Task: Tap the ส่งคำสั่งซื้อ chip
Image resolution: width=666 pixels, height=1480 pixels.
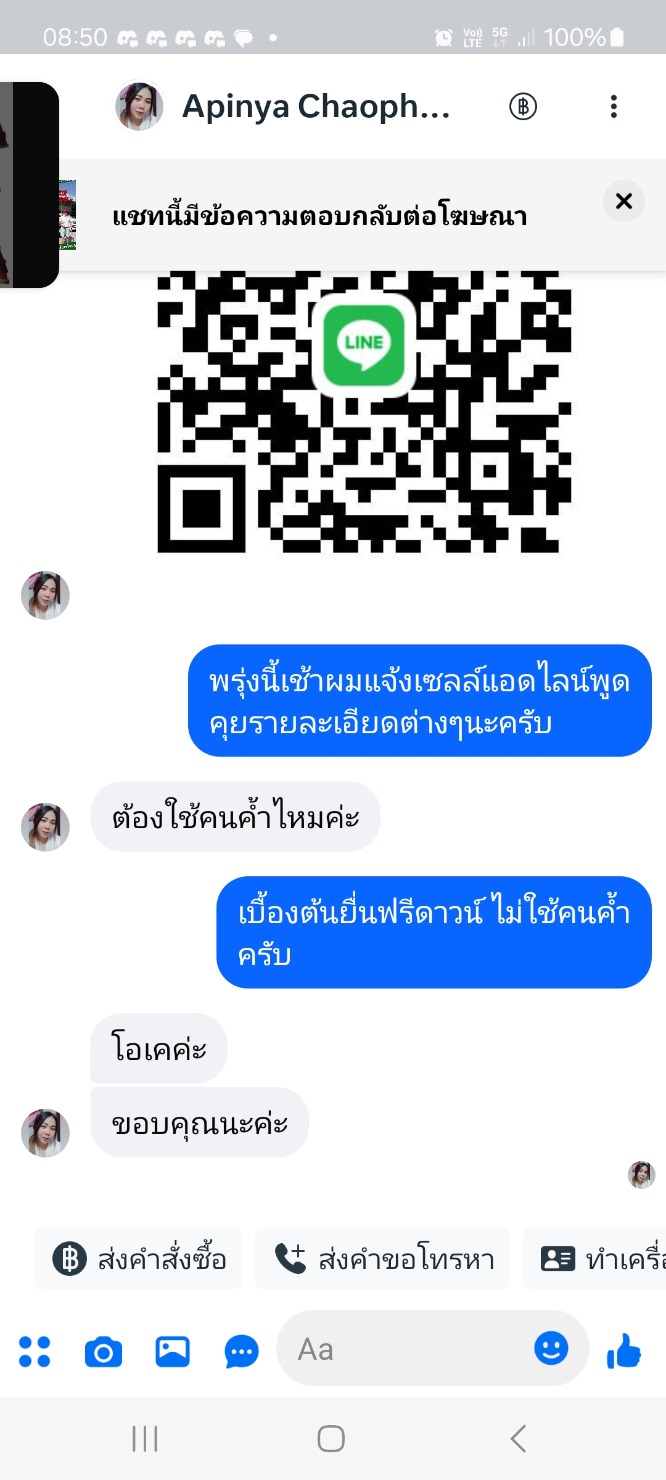Action: click(139, 1258)
